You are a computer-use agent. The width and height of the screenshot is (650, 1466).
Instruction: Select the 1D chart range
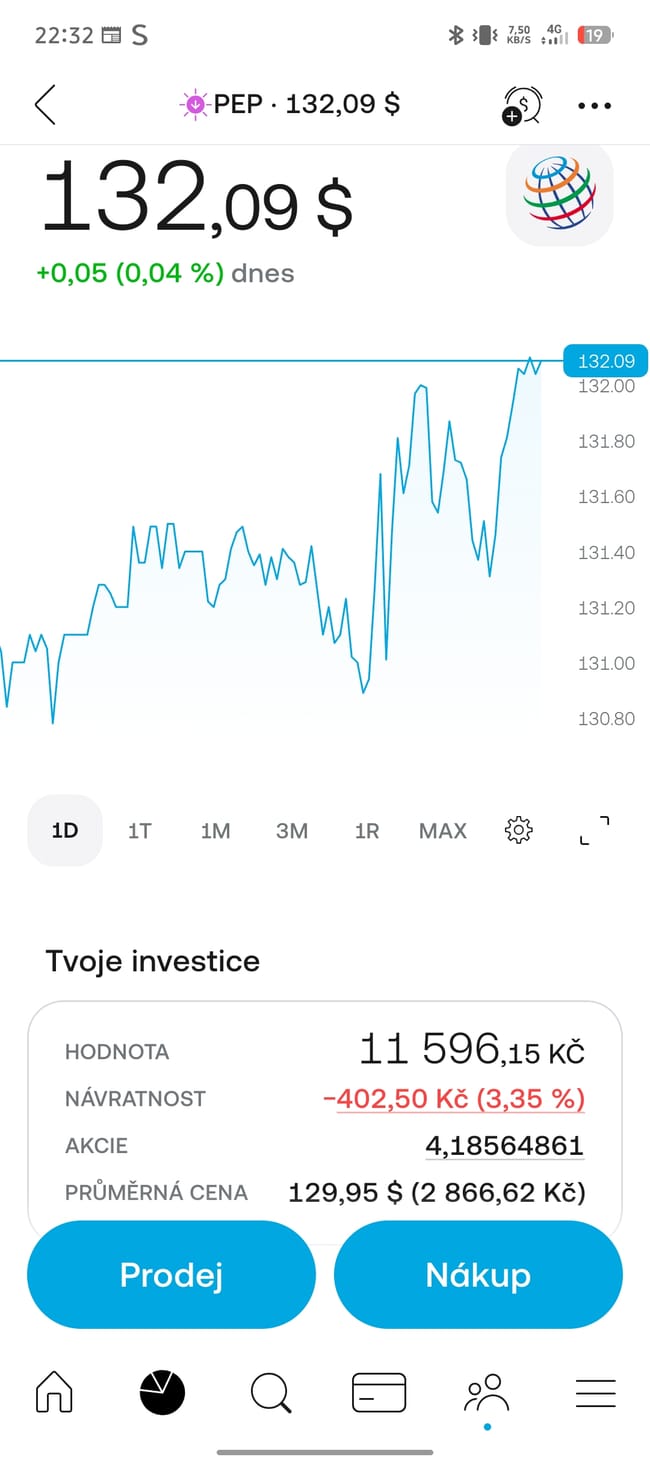[x=65, y=830]
